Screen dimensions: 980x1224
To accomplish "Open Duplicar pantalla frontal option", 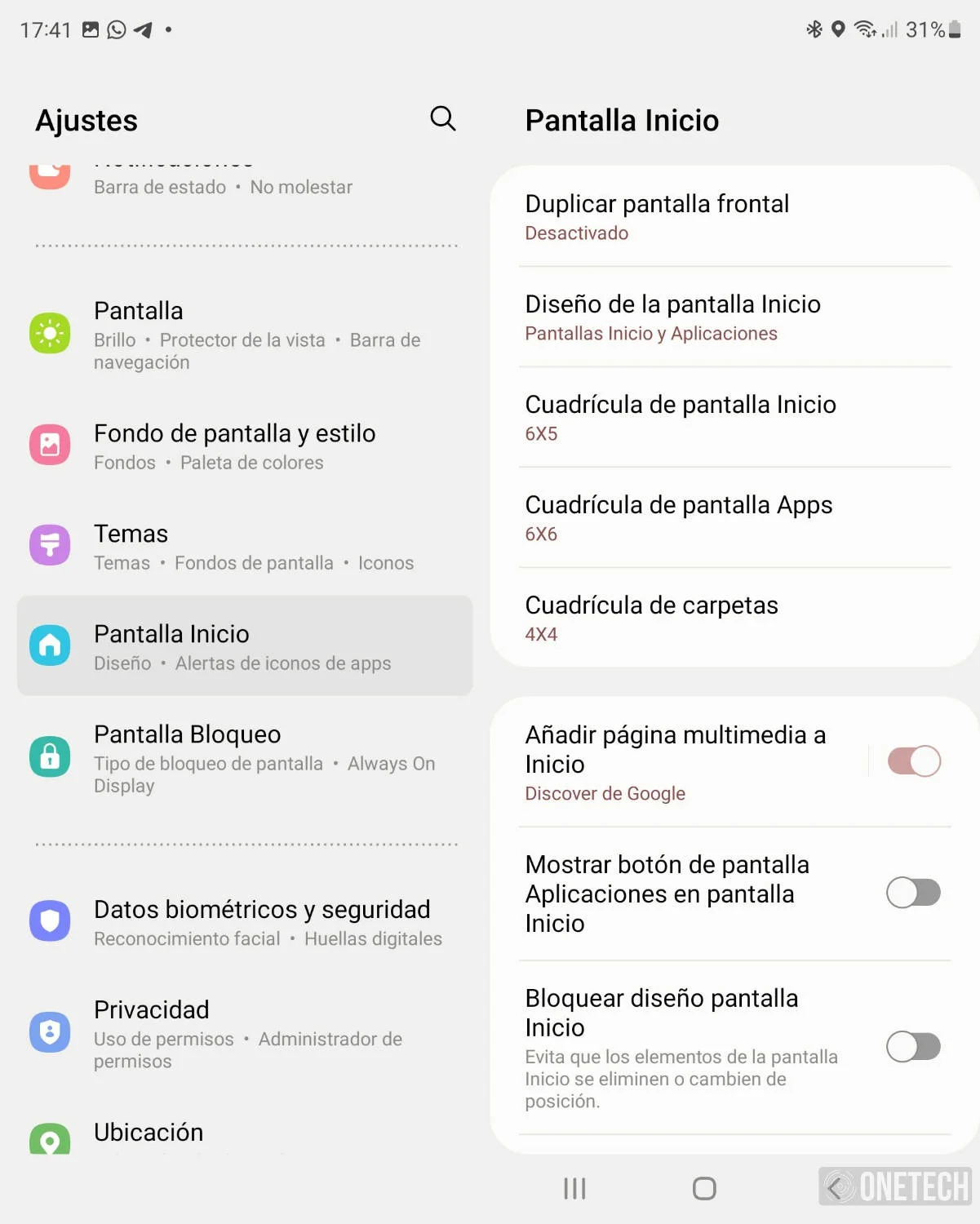I will [x=734, y=216].
